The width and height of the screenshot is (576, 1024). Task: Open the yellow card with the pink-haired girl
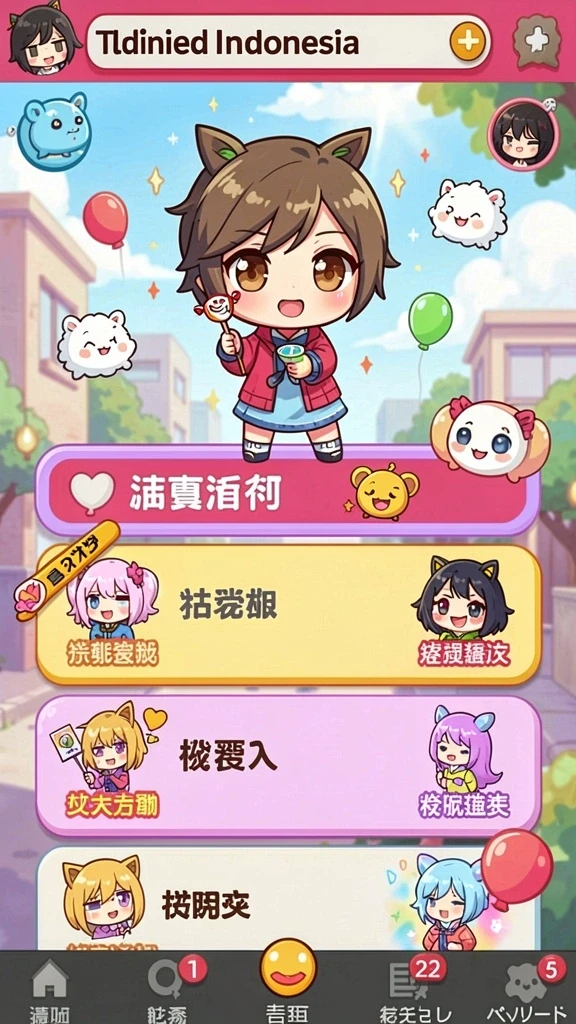[288, 614]
